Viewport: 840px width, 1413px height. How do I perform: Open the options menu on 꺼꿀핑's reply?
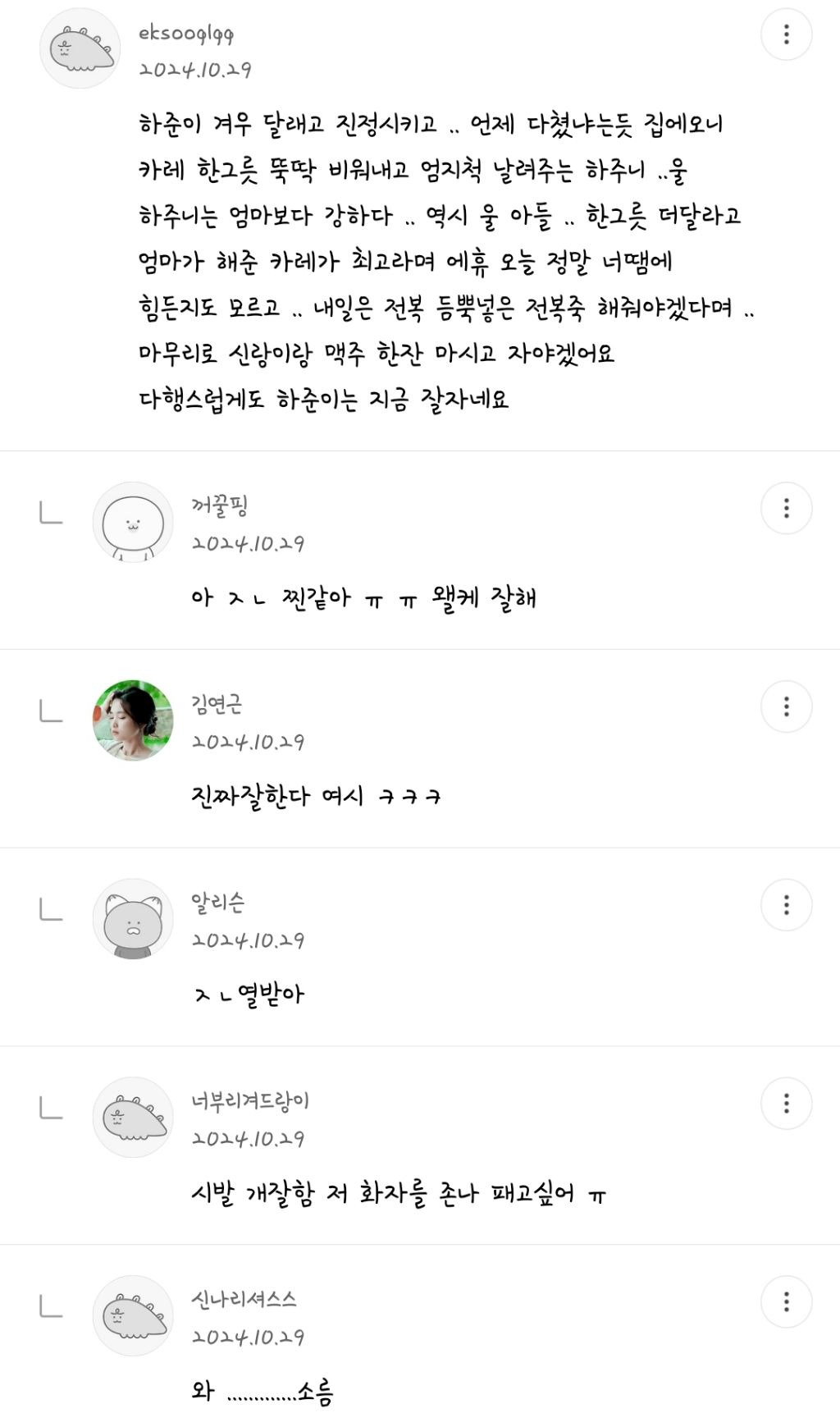point(786,508)
